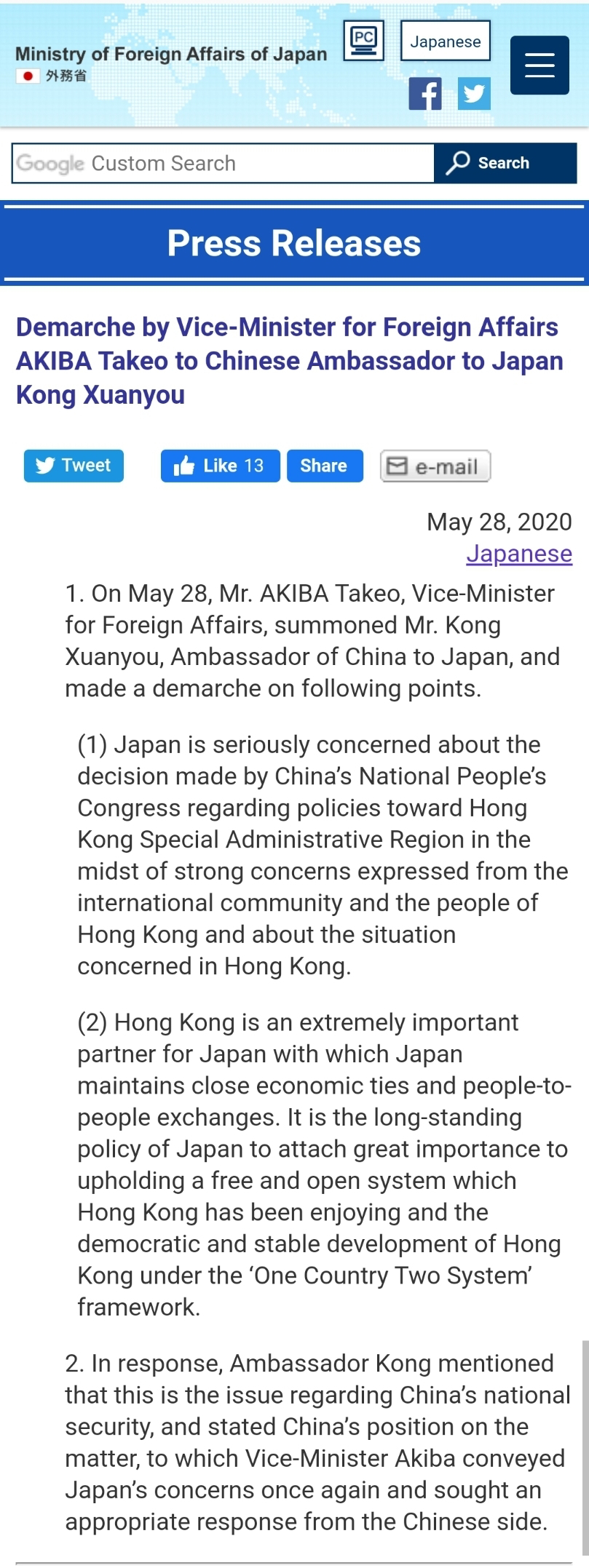Send this press release by e-mail
589x1568 pixels.
coord(435,466)
